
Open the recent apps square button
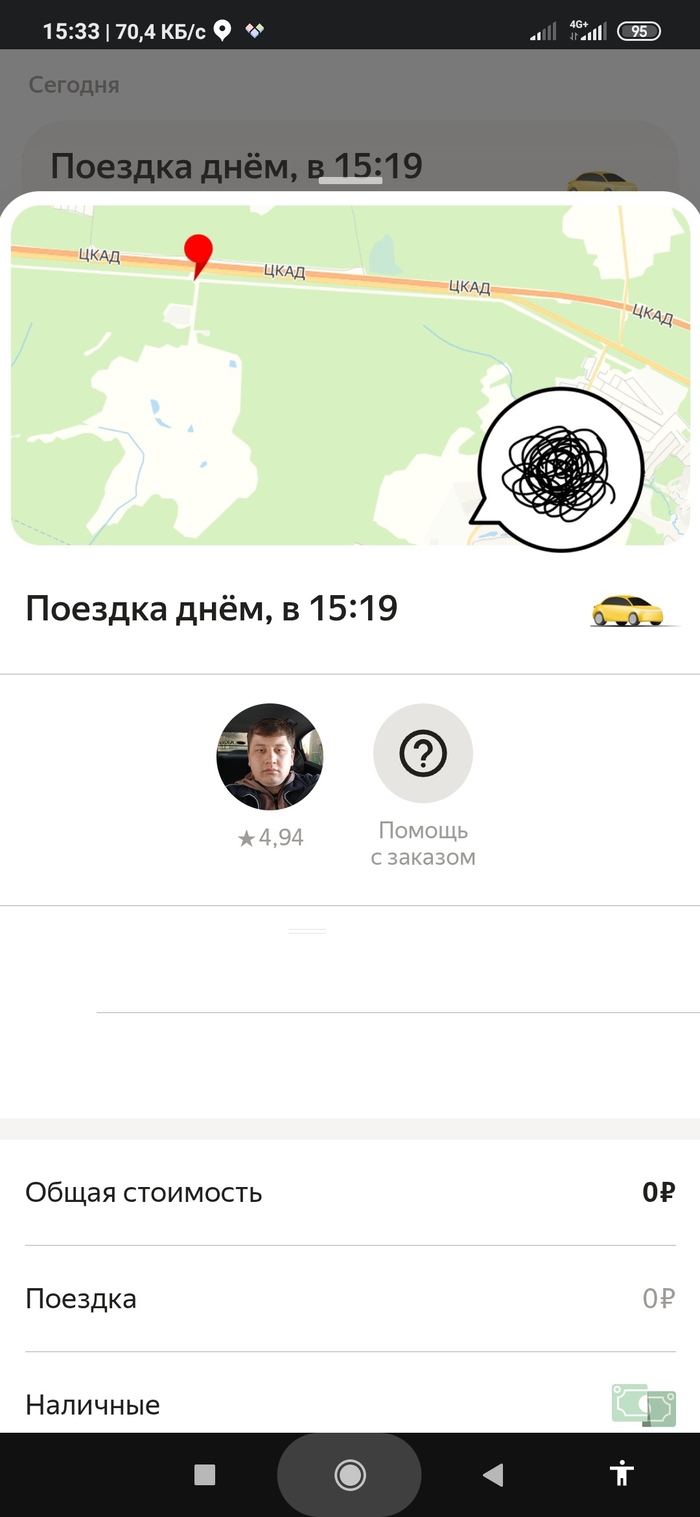pyautogui.click(x=205, y=1474)
